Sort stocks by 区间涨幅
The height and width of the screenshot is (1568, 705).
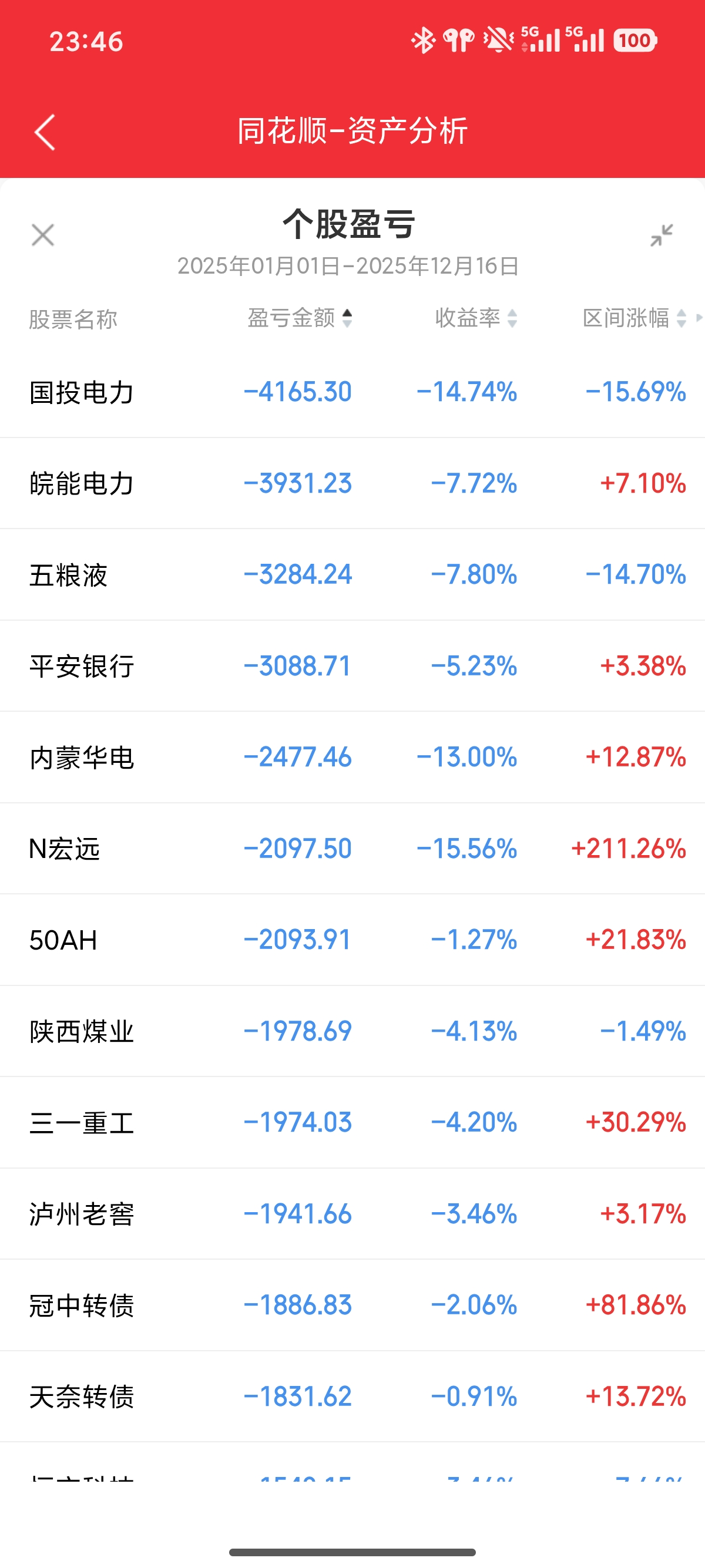634,318
